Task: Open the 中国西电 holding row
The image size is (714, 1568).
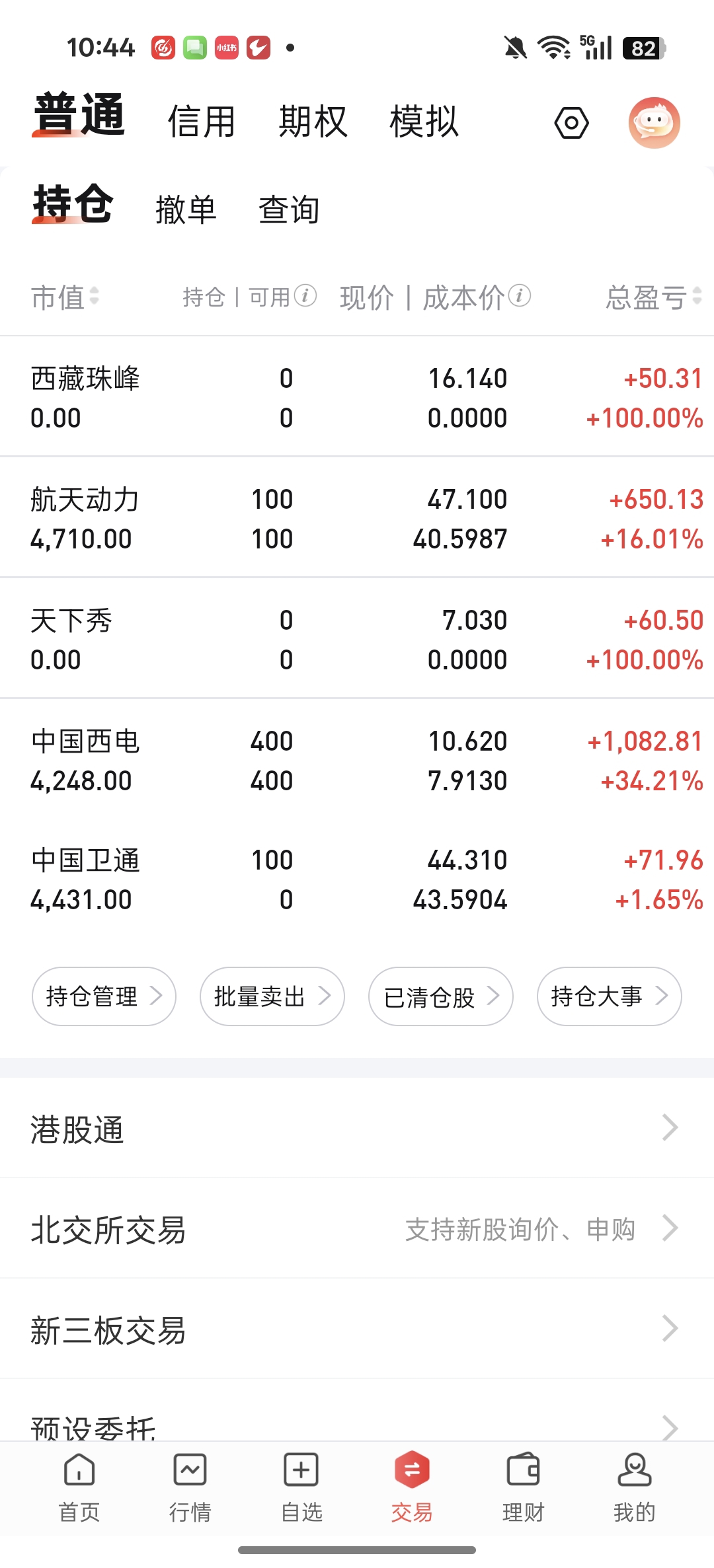Action: [357, 761]
